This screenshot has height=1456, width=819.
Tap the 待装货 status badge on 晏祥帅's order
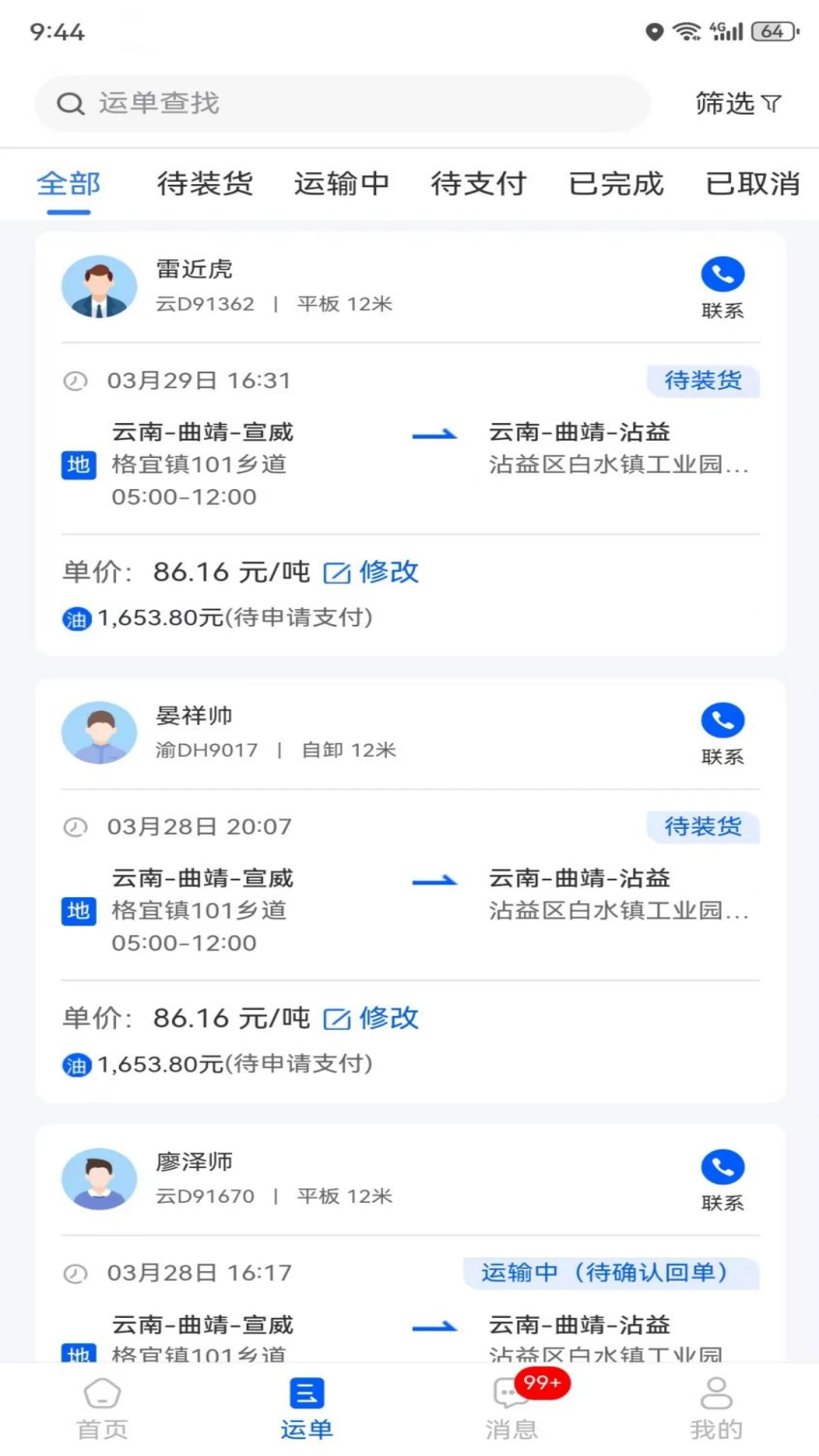click(702, 827)
